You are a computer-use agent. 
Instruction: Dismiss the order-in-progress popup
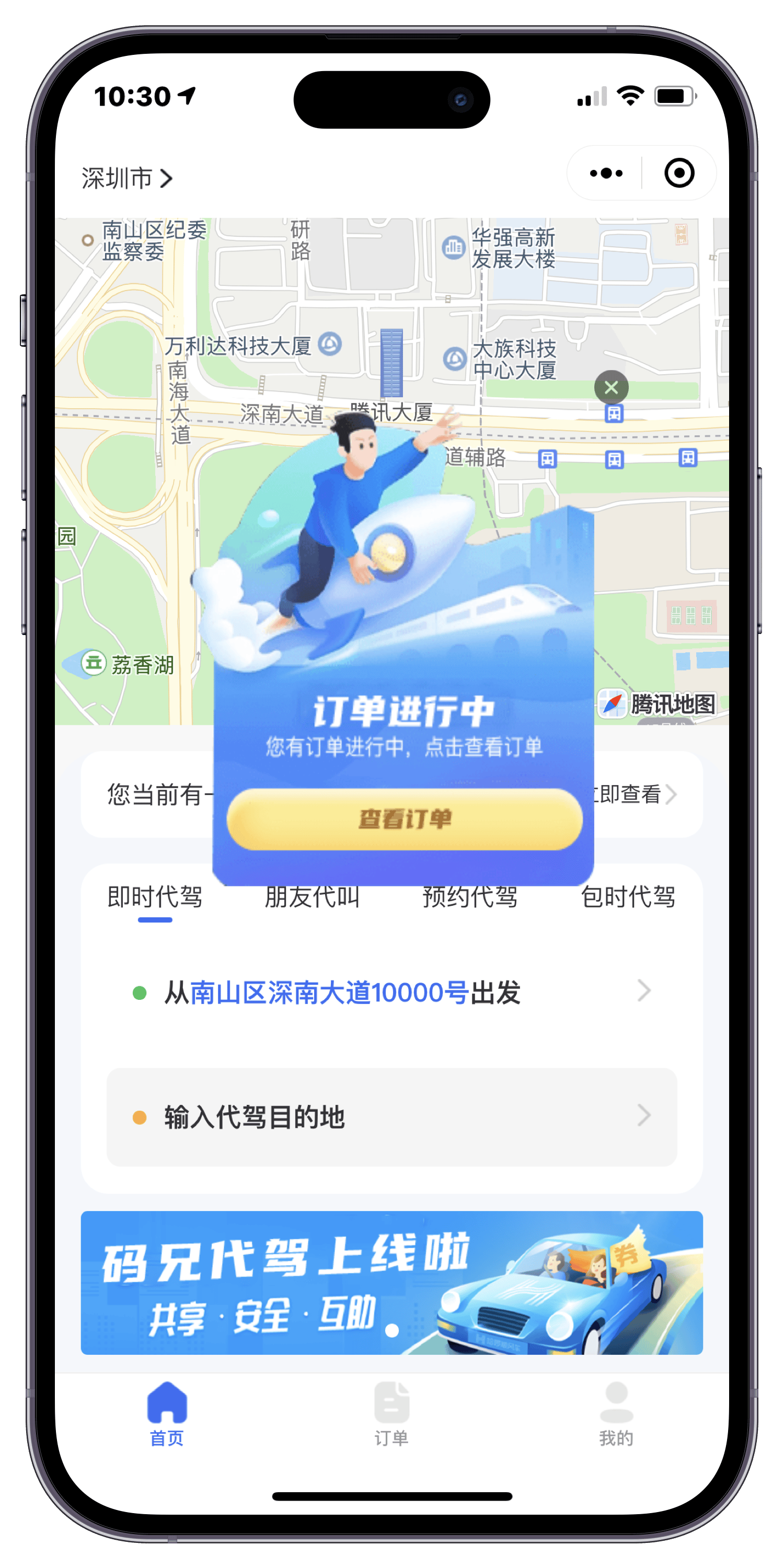(611, 387)
